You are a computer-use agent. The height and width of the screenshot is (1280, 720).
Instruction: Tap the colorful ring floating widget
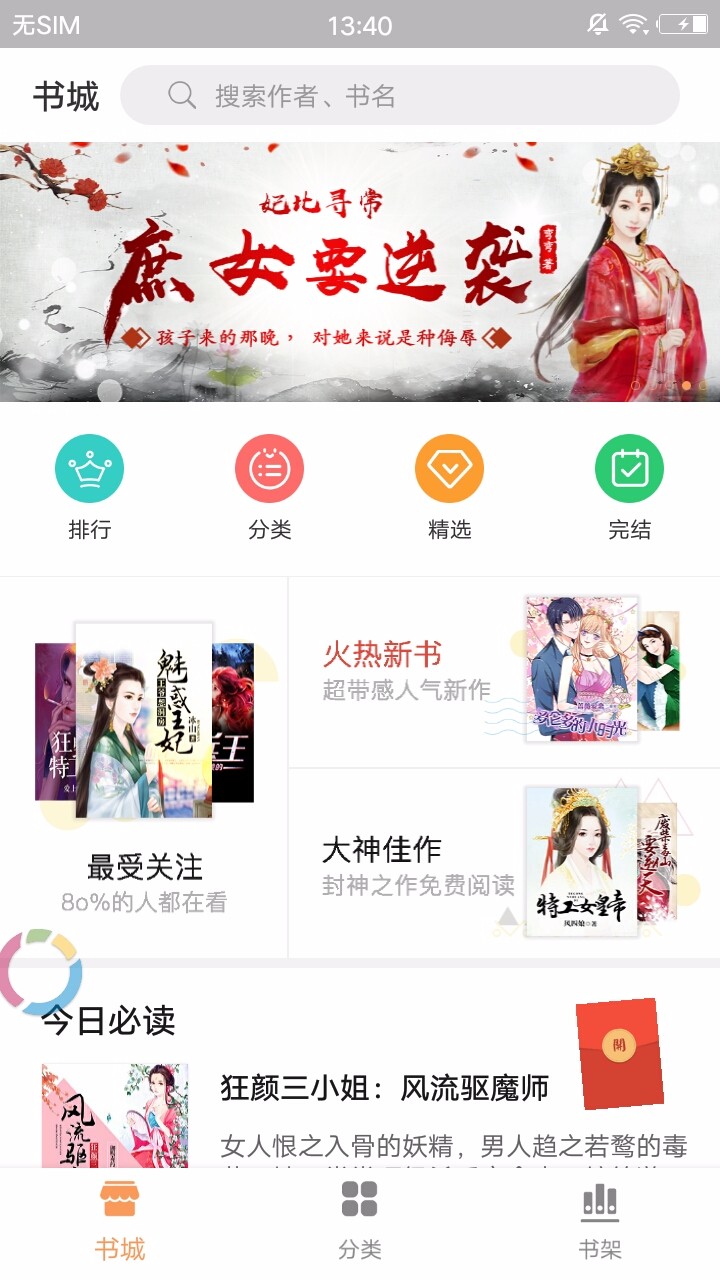tap(40, 972)
